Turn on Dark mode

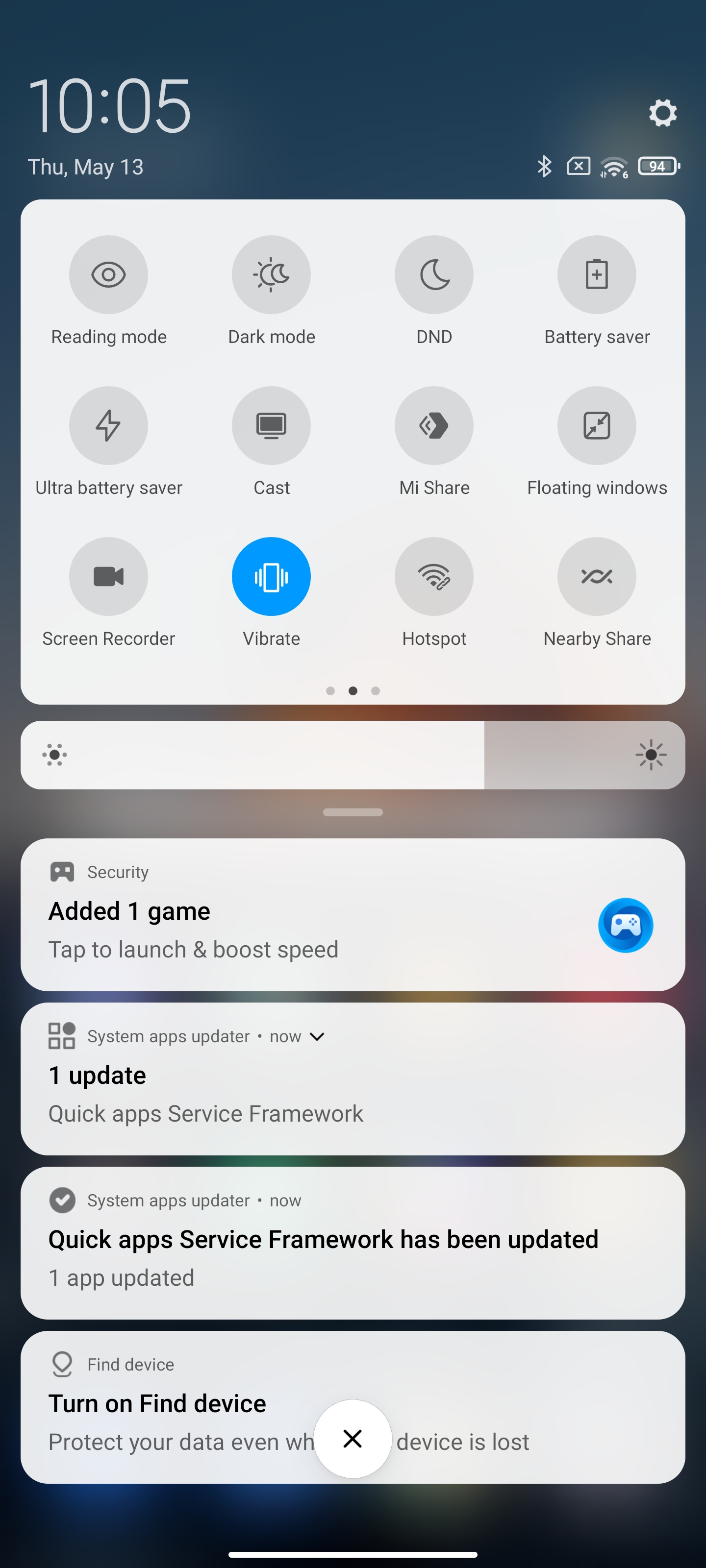click(x=271, y=274)
